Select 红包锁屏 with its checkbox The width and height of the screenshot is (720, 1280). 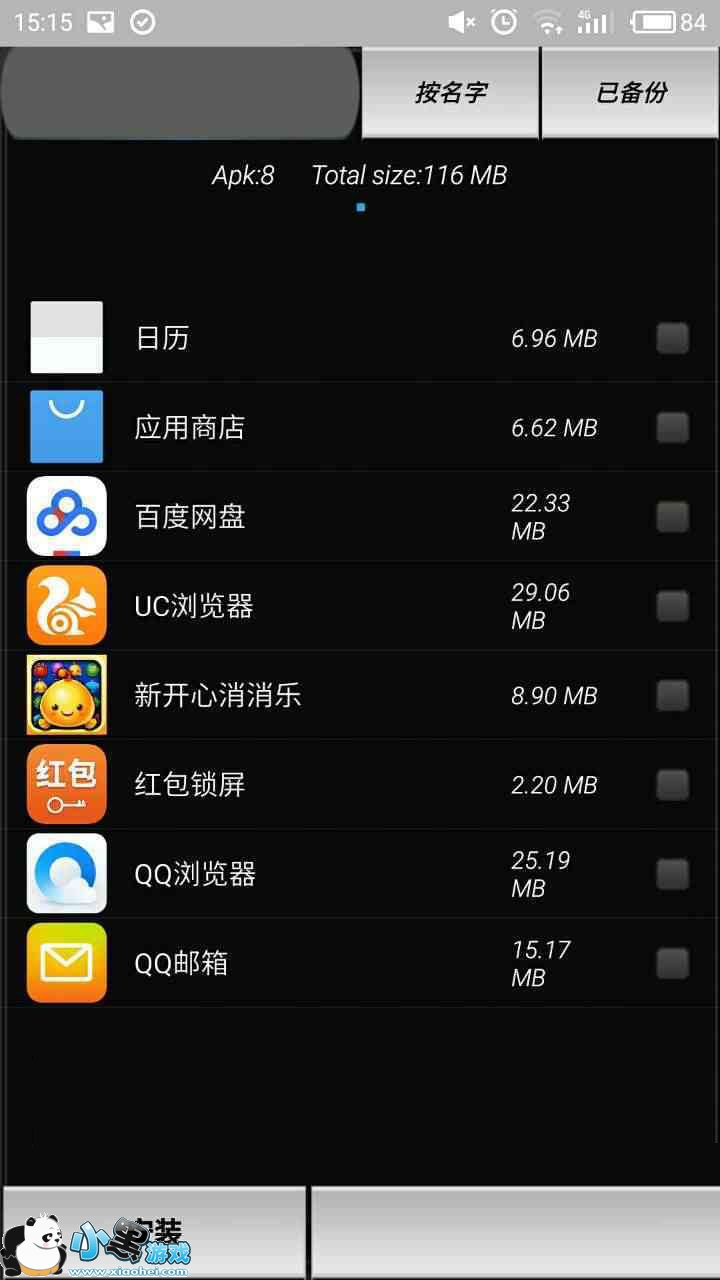click(x=672, y=785)
